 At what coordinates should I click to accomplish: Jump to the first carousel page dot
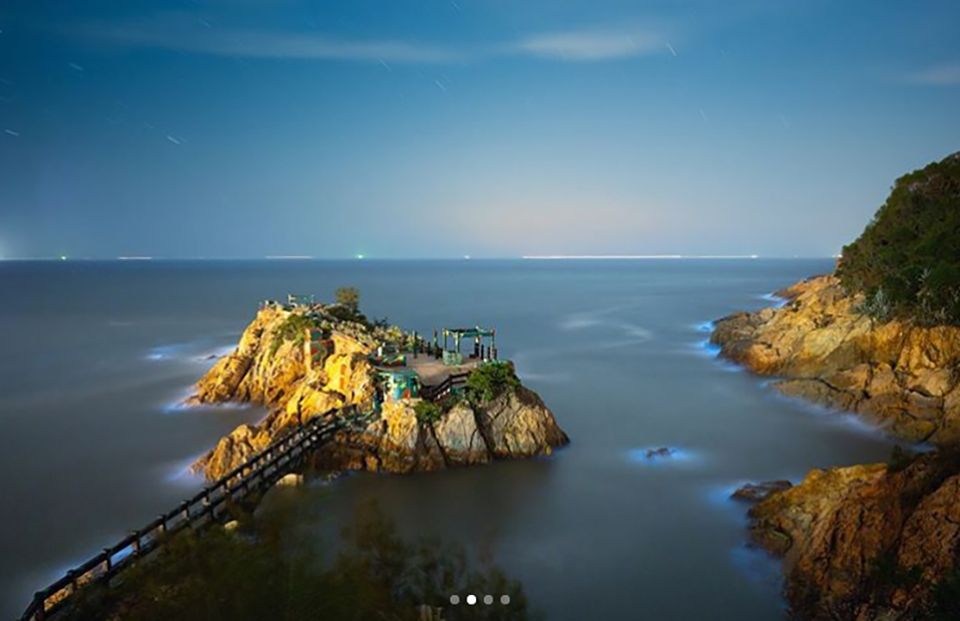(454, 600)
